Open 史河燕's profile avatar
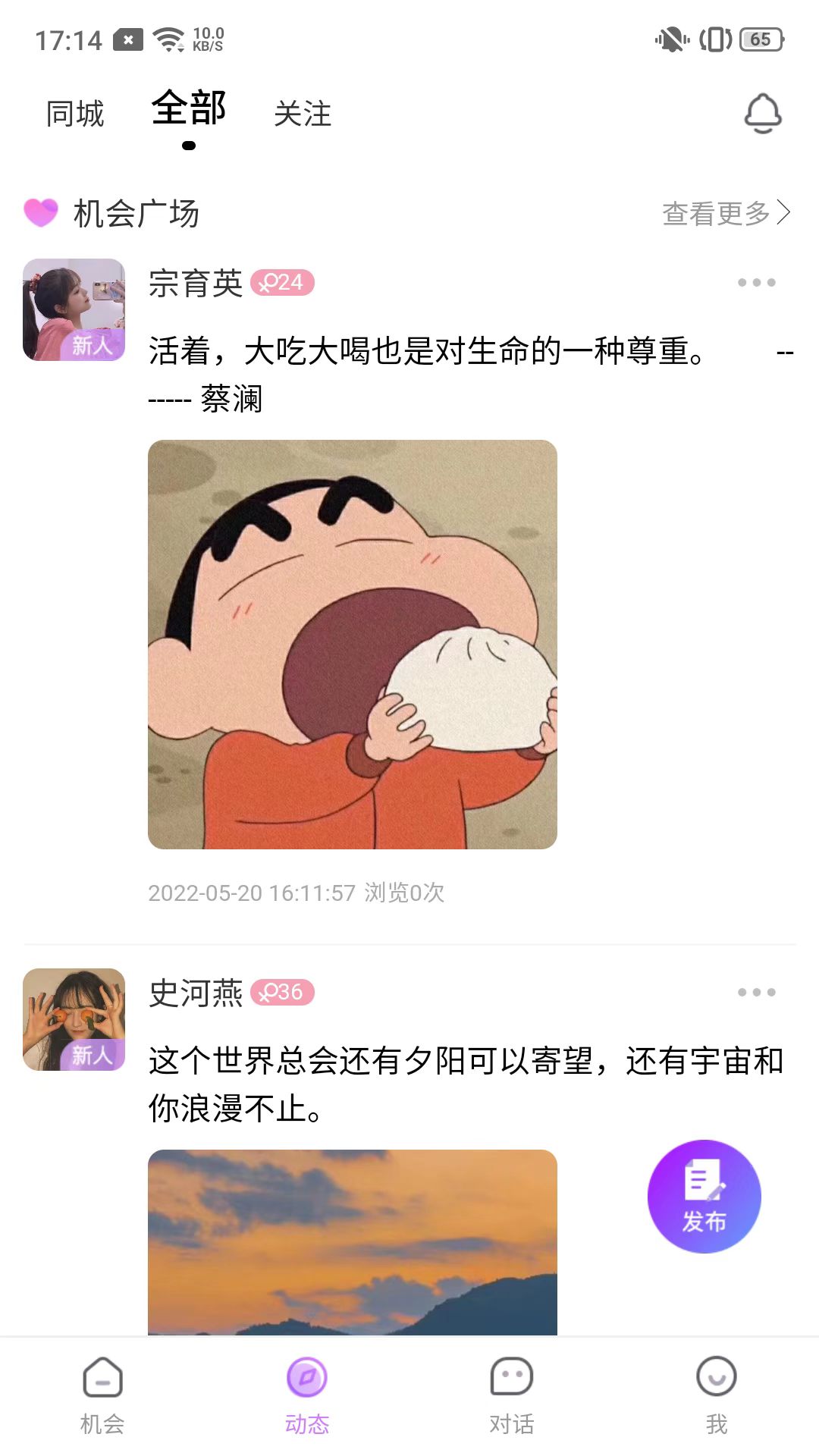The image size is (819, 1456). point(74,1019)
